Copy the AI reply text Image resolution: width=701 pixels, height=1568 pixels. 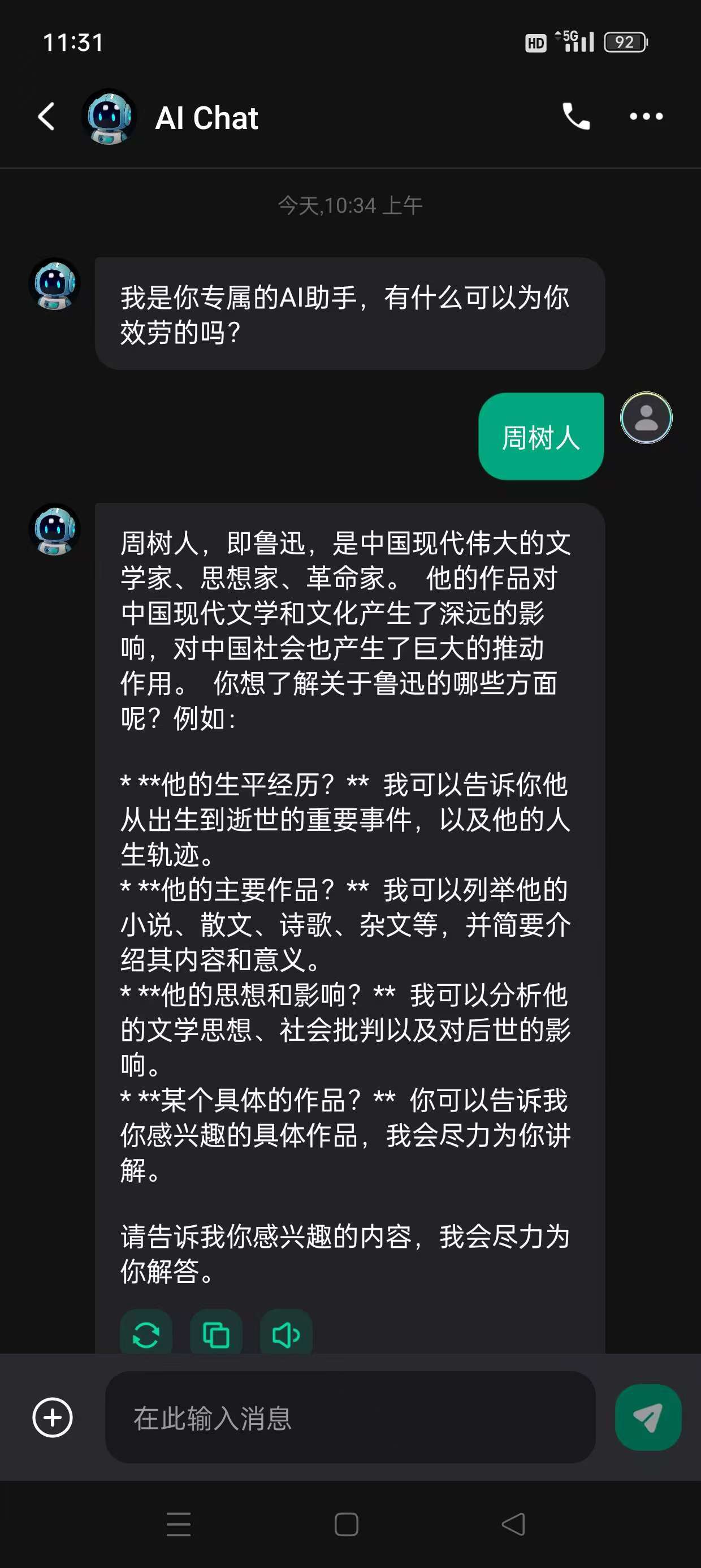[216, 1335]
